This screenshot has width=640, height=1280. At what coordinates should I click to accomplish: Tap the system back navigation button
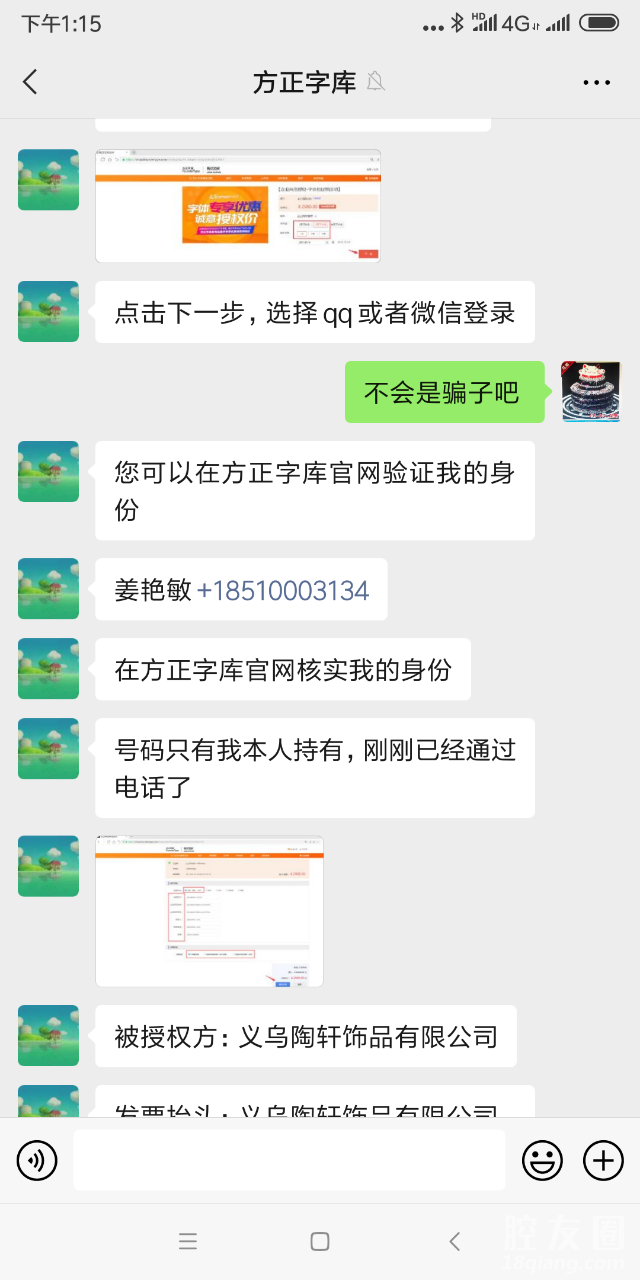coord(454,1241)
